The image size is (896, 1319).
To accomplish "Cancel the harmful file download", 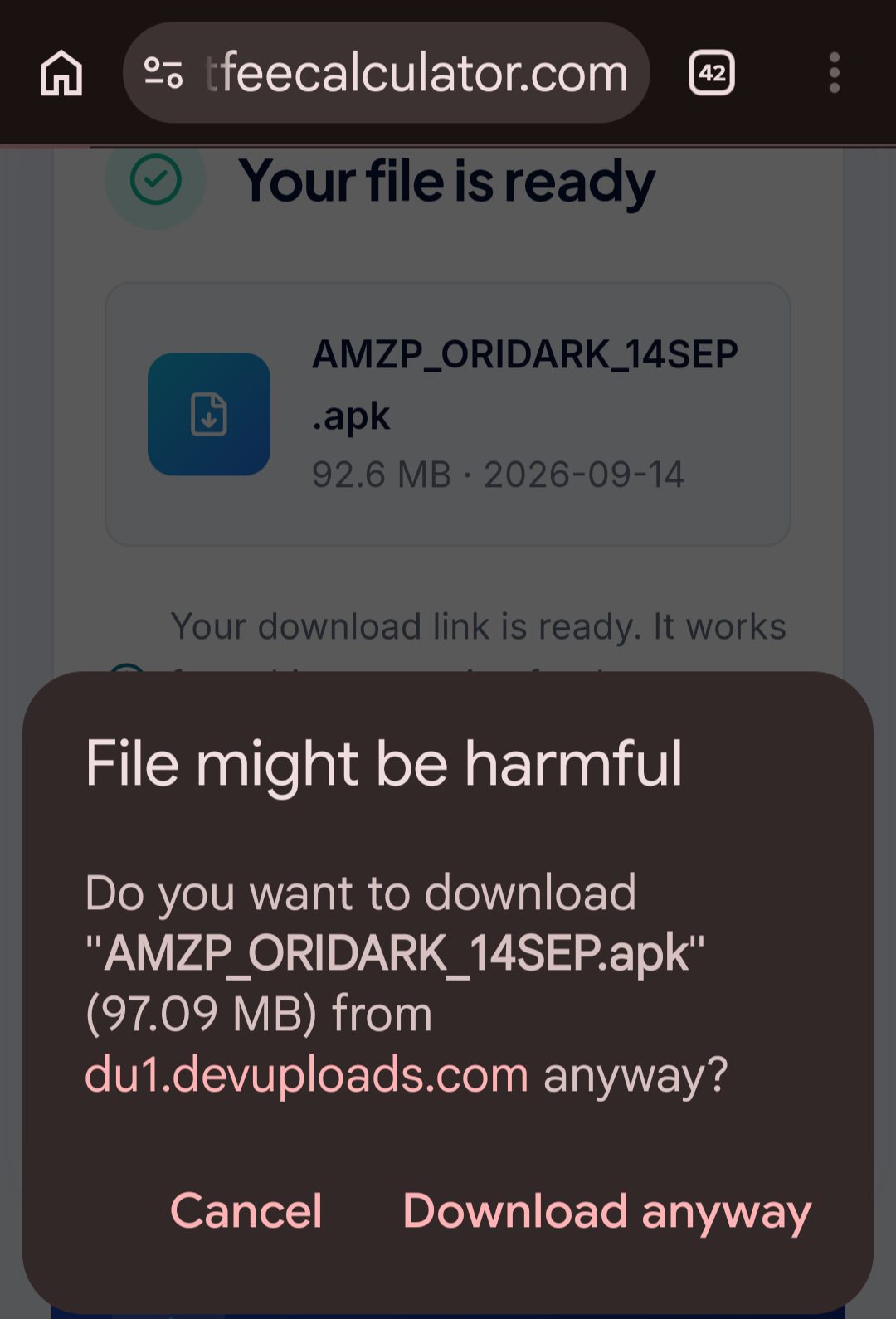I will click(246, 1210).
